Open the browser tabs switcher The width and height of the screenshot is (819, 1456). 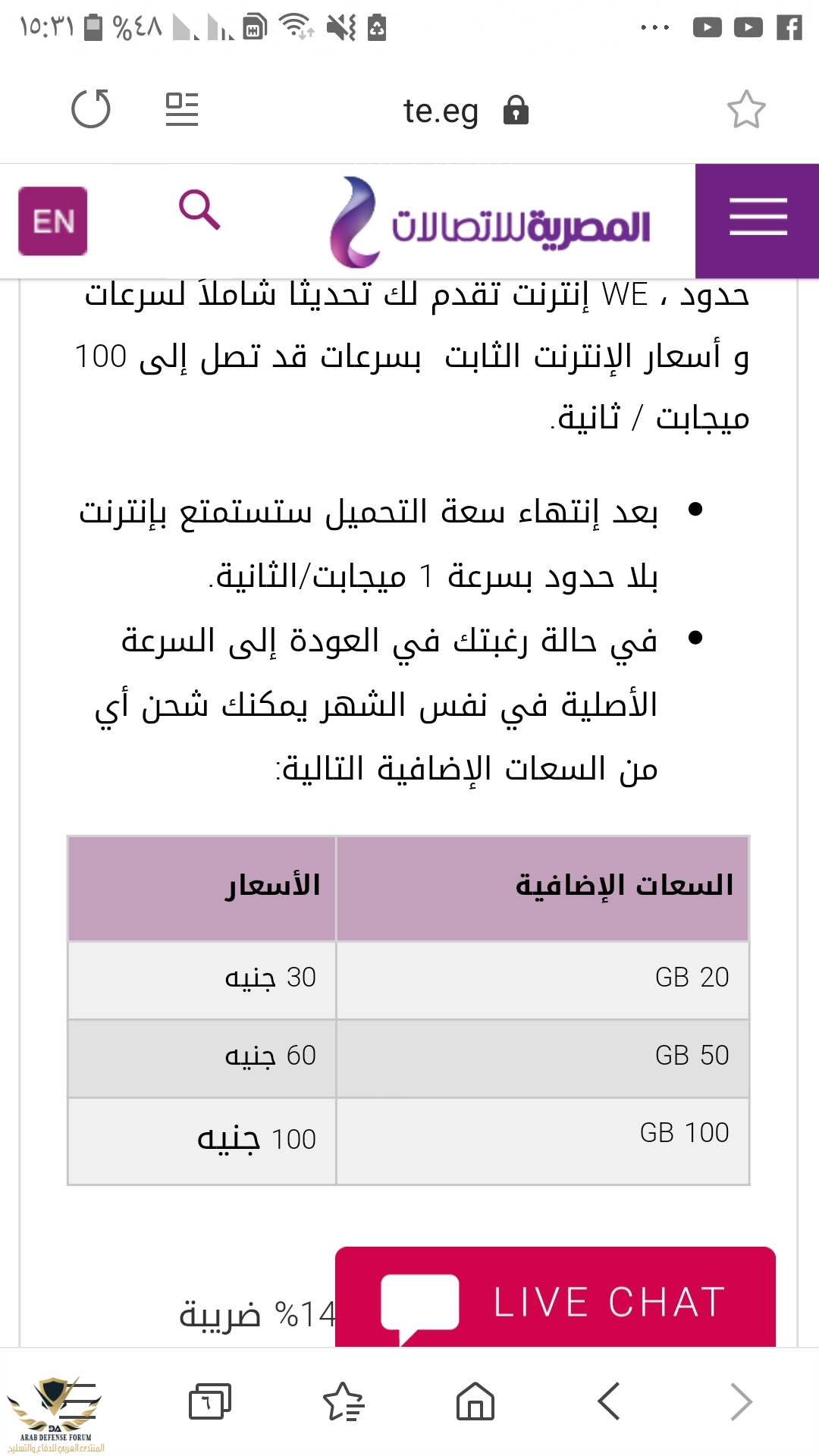click(x=209, y=1401)
